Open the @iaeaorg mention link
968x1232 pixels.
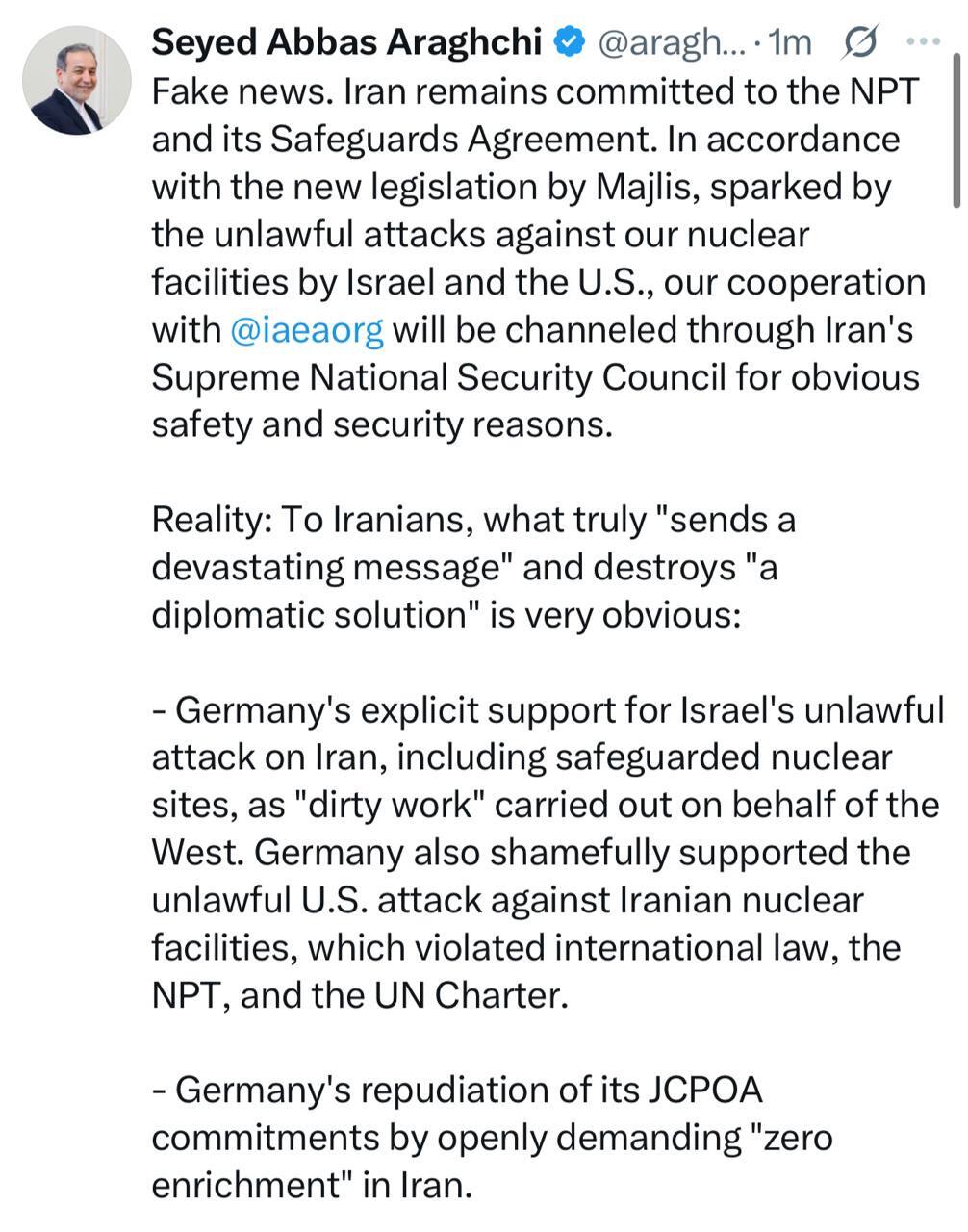coord(307,330)
